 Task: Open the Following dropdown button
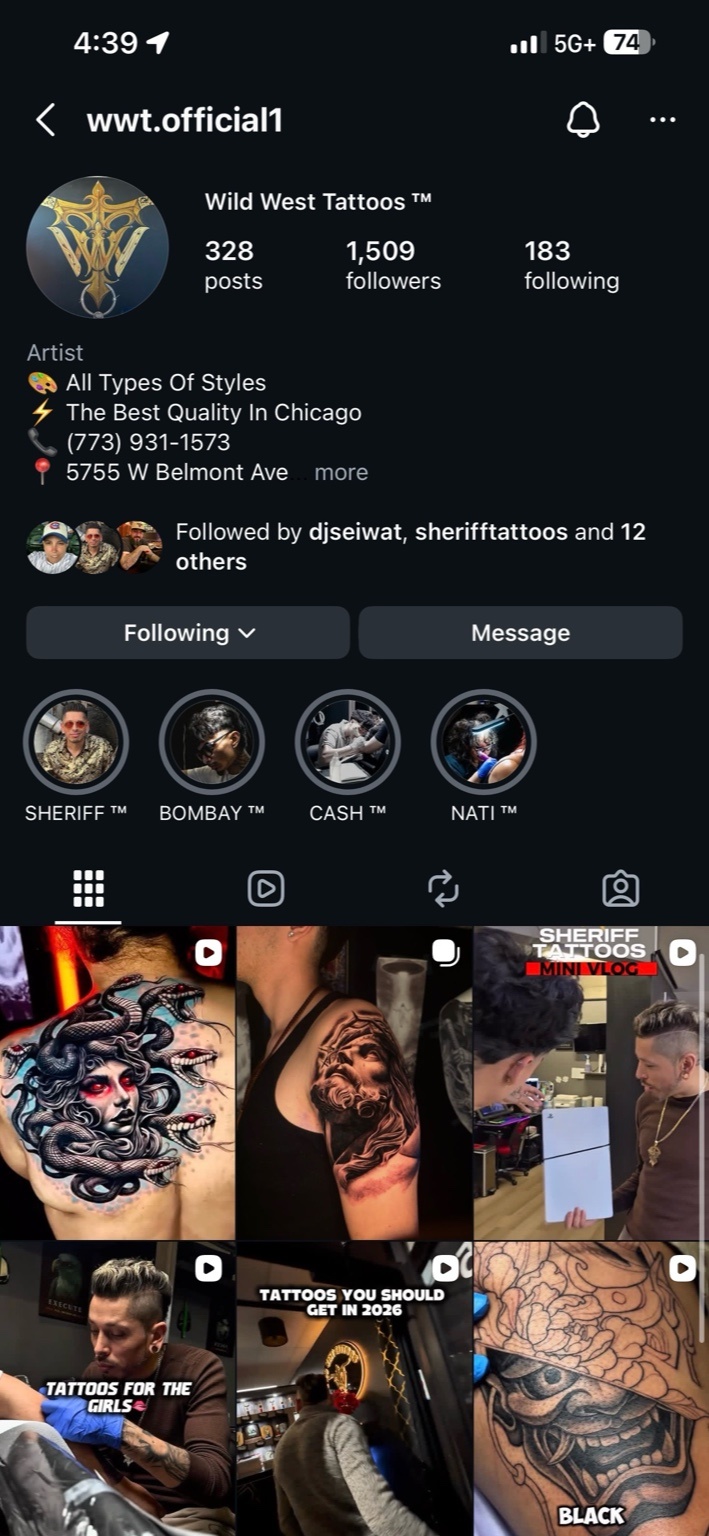click(x=188, y=633)
